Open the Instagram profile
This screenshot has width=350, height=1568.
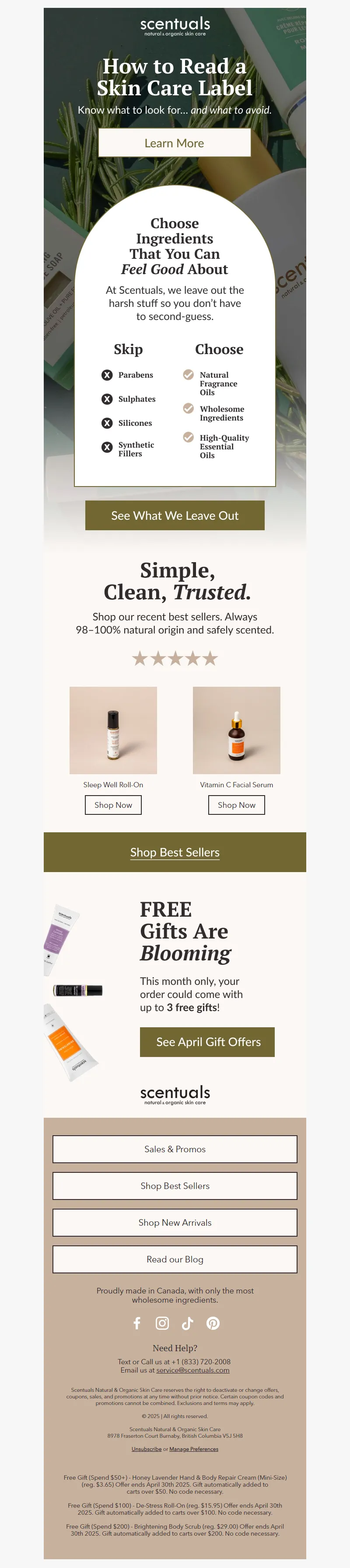tap(162, 1323)
